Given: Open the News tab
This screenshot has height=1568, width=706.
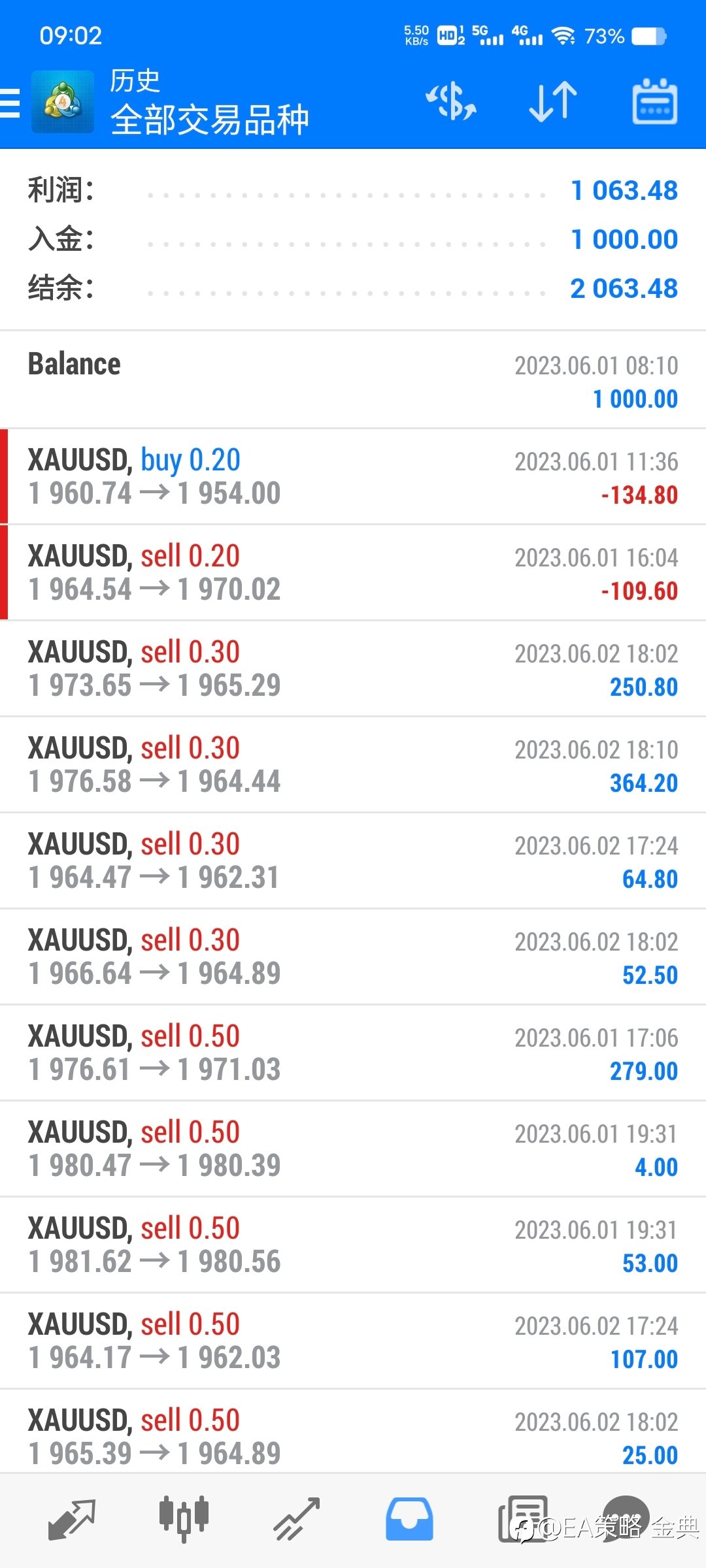Looking at the screenshot, I should click(523, 1519).
